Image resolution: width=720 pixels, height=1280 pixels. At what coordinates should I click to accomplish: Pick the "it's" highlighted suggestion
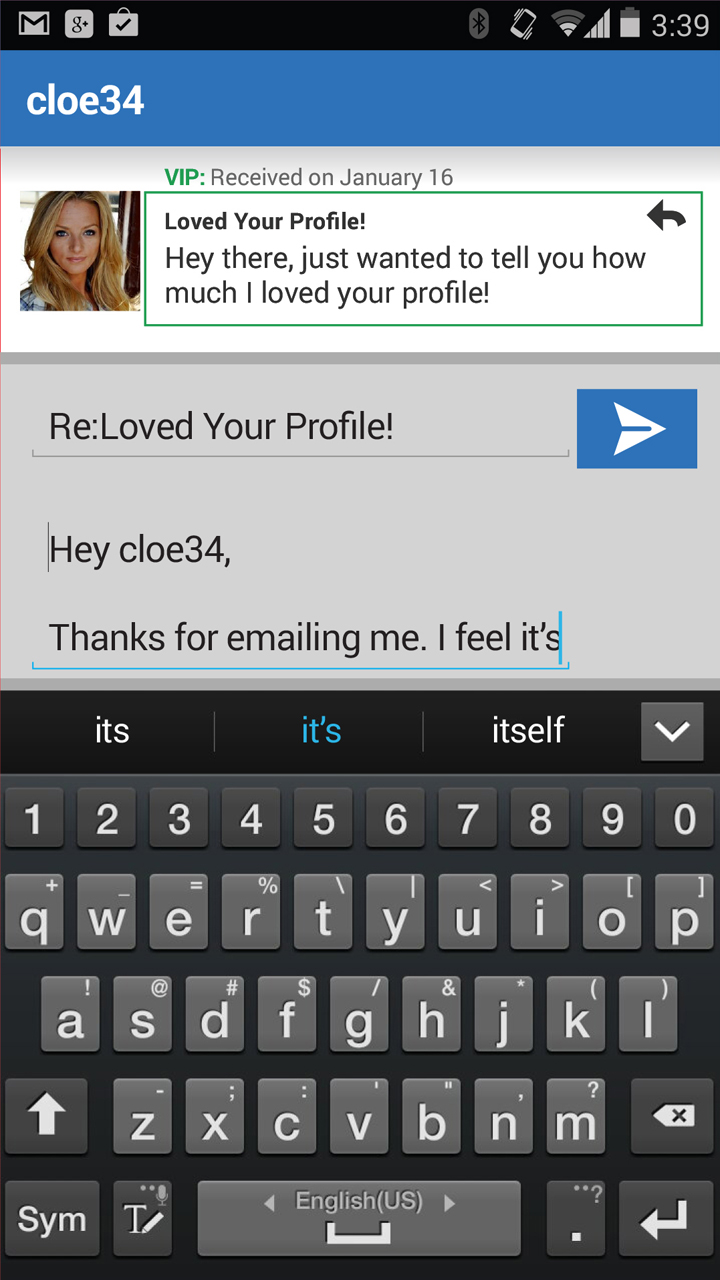(x=321, y=731)
